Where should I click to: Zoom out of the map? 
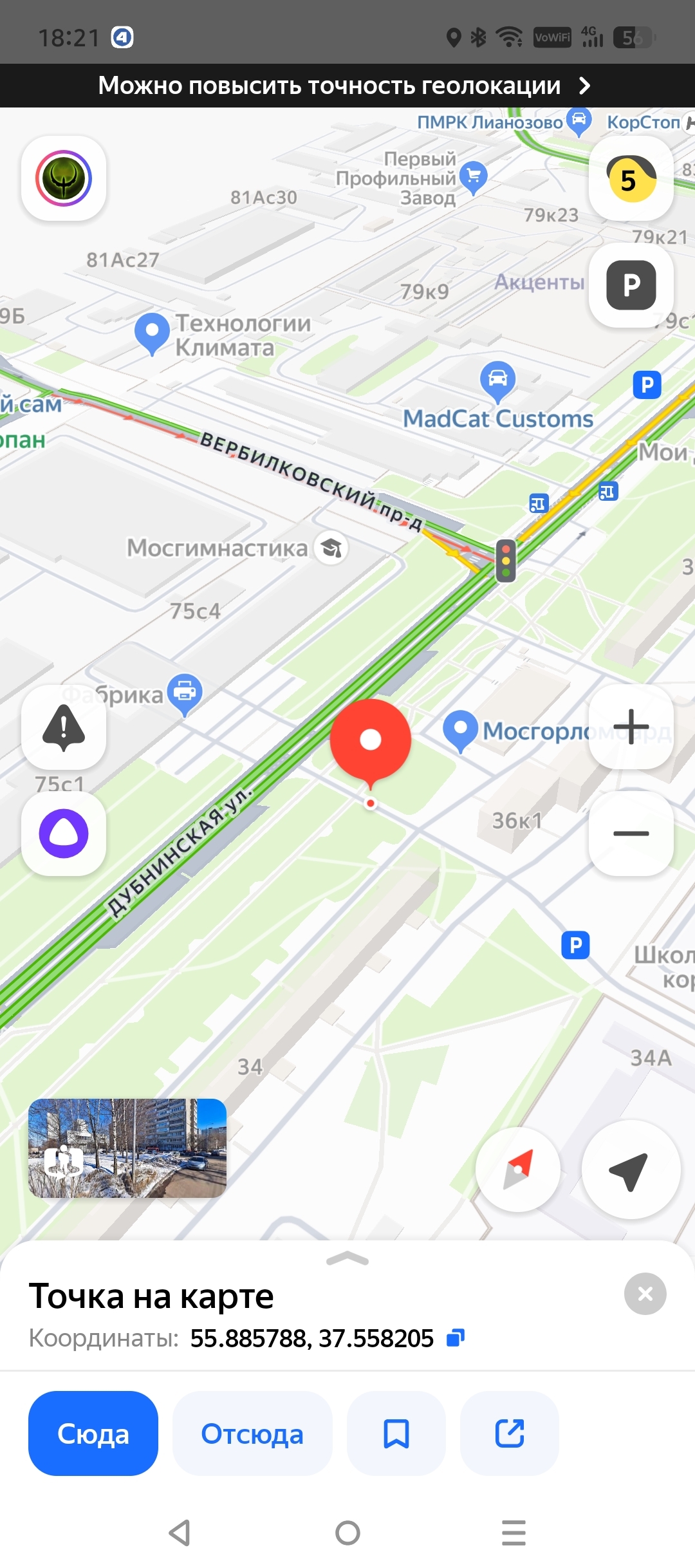coord(631,834)
